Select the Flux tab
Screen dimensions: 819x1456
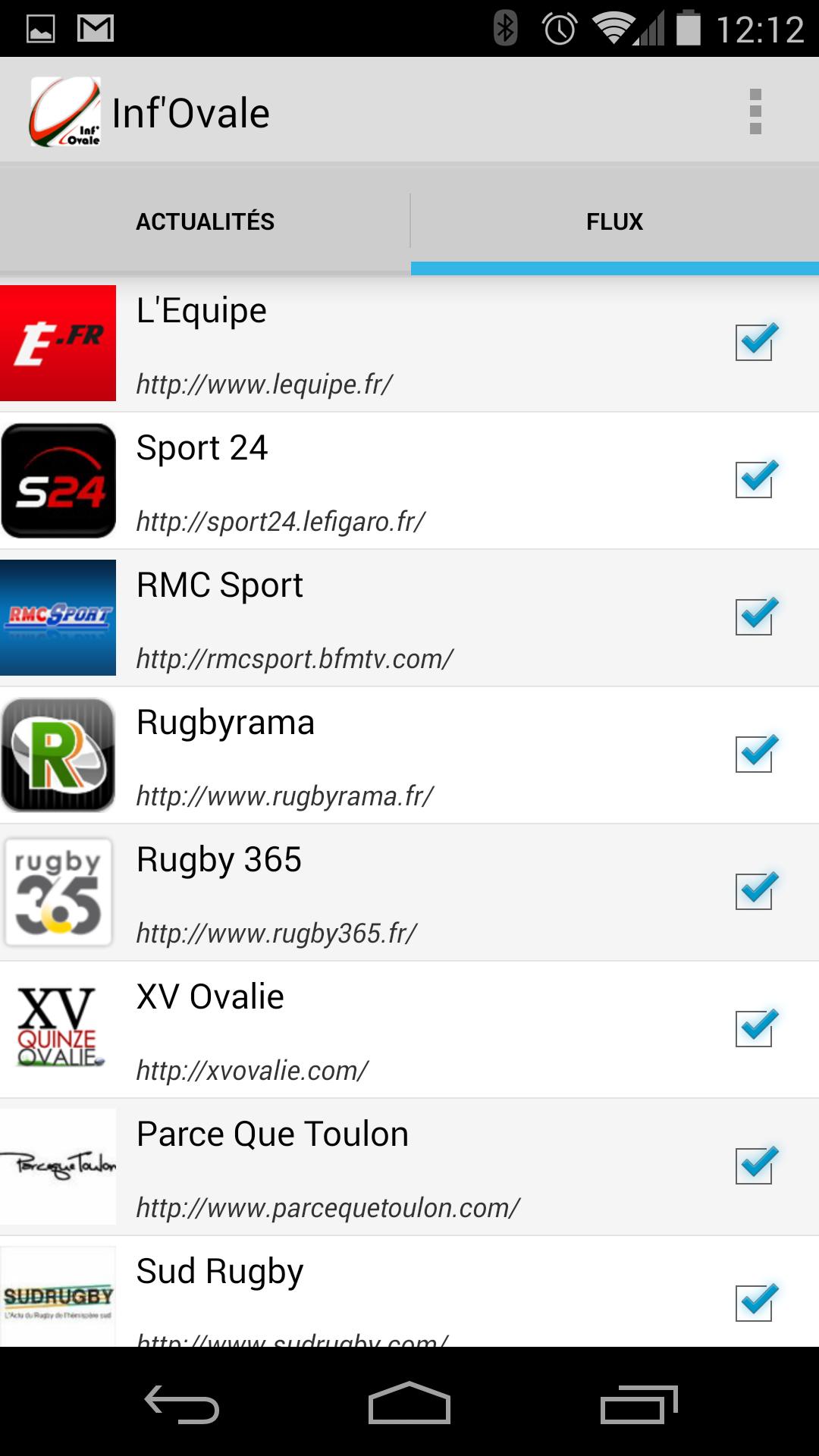(x=614, y=221)
